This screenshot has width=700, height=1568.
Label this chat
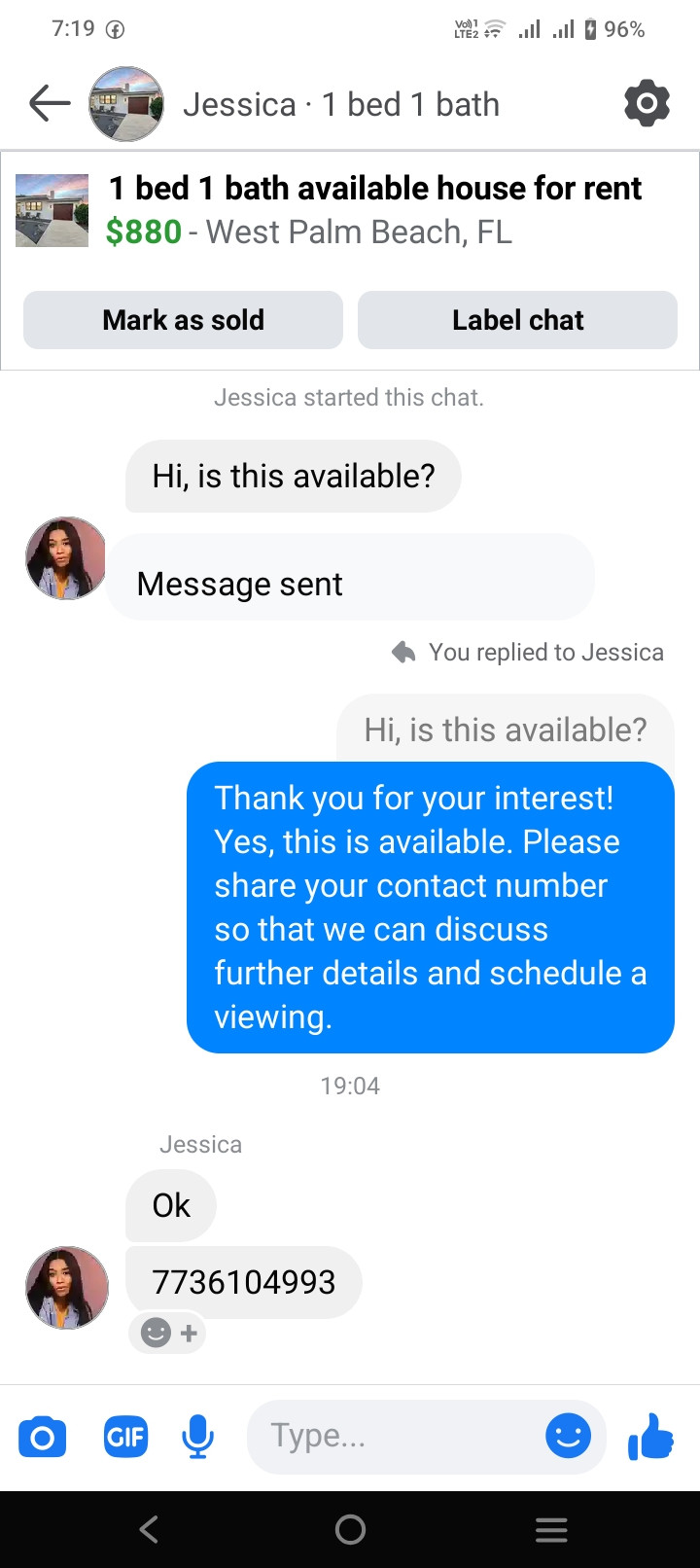517,320
